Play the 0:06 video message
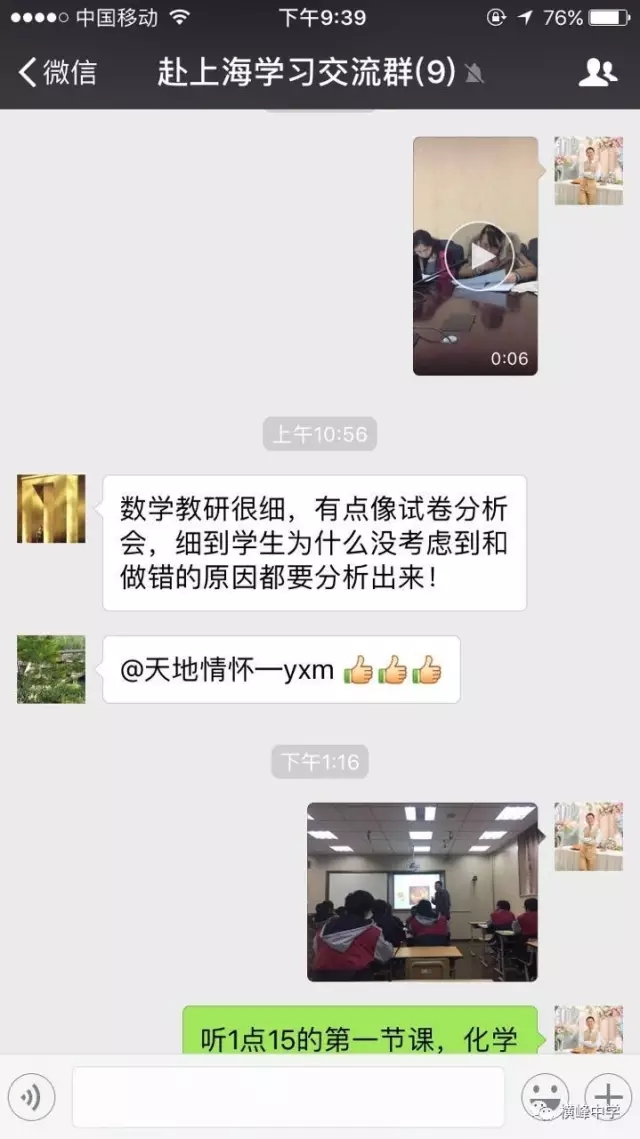Screen dimensions: 640x1139 click(x=476, y=256)
